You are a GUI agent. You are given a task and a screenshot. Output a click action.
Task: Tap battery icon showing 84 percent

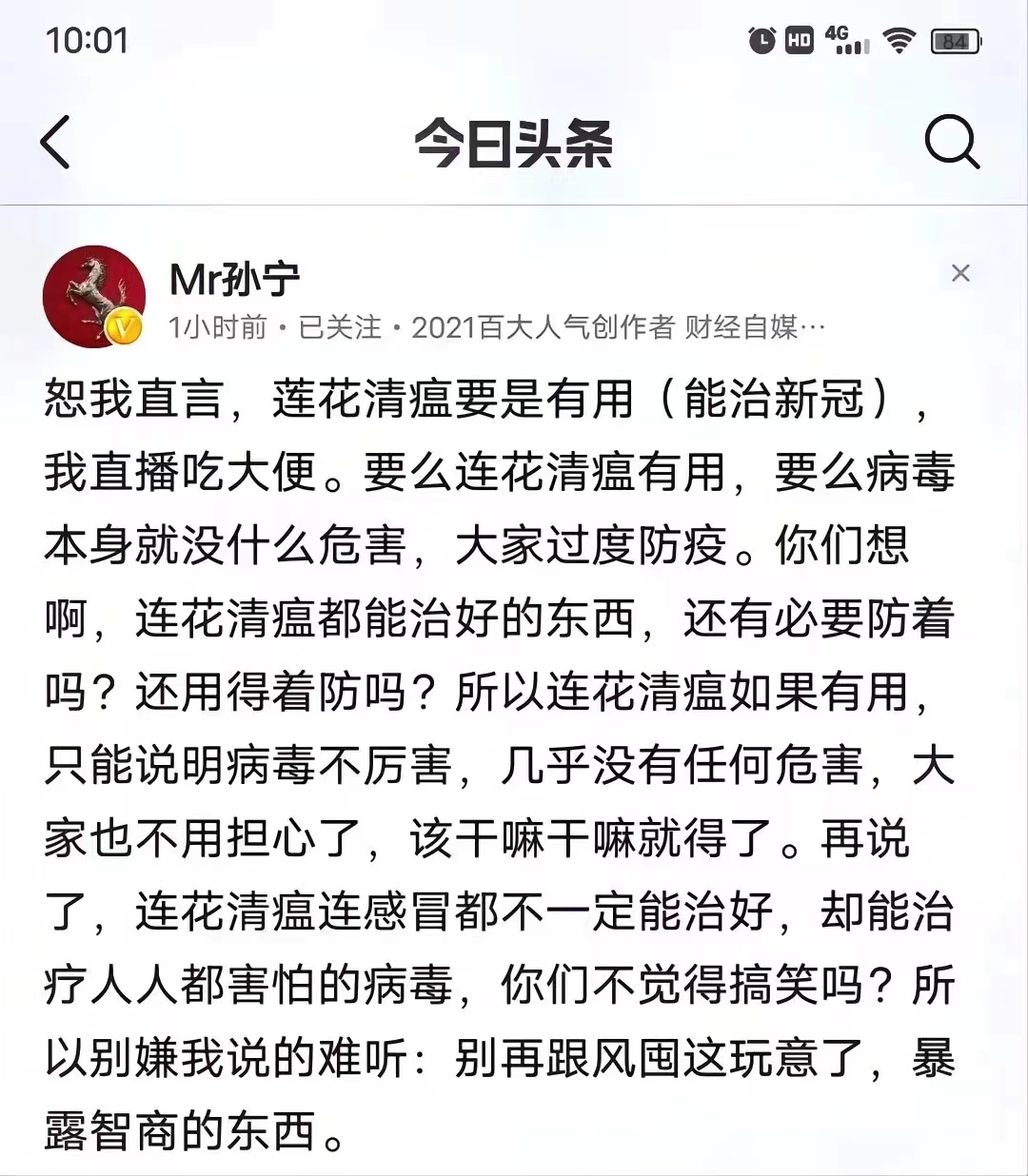tap(957, 40)
